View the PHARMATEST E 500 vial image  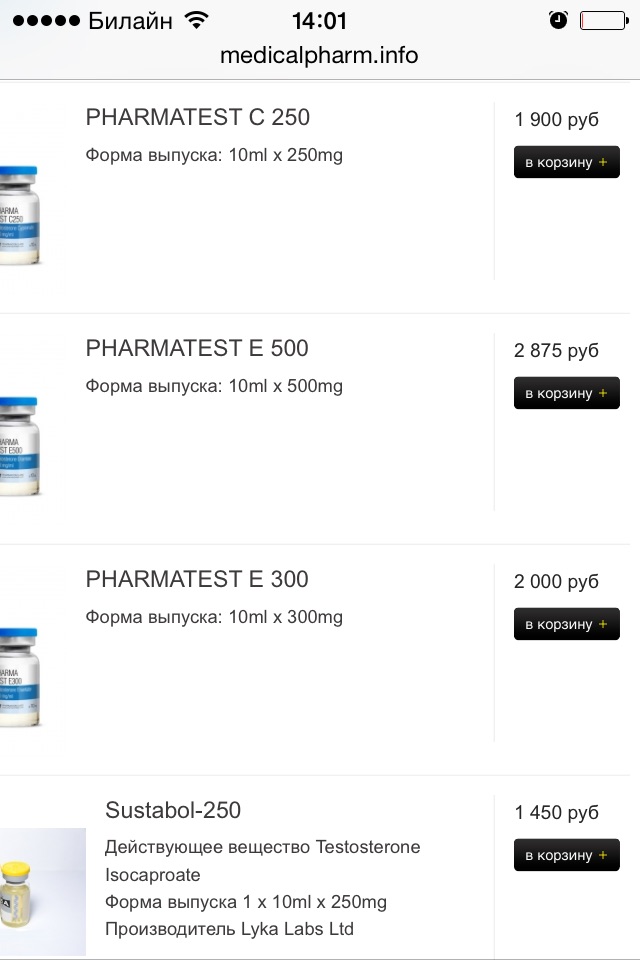(x=20, y=446)
